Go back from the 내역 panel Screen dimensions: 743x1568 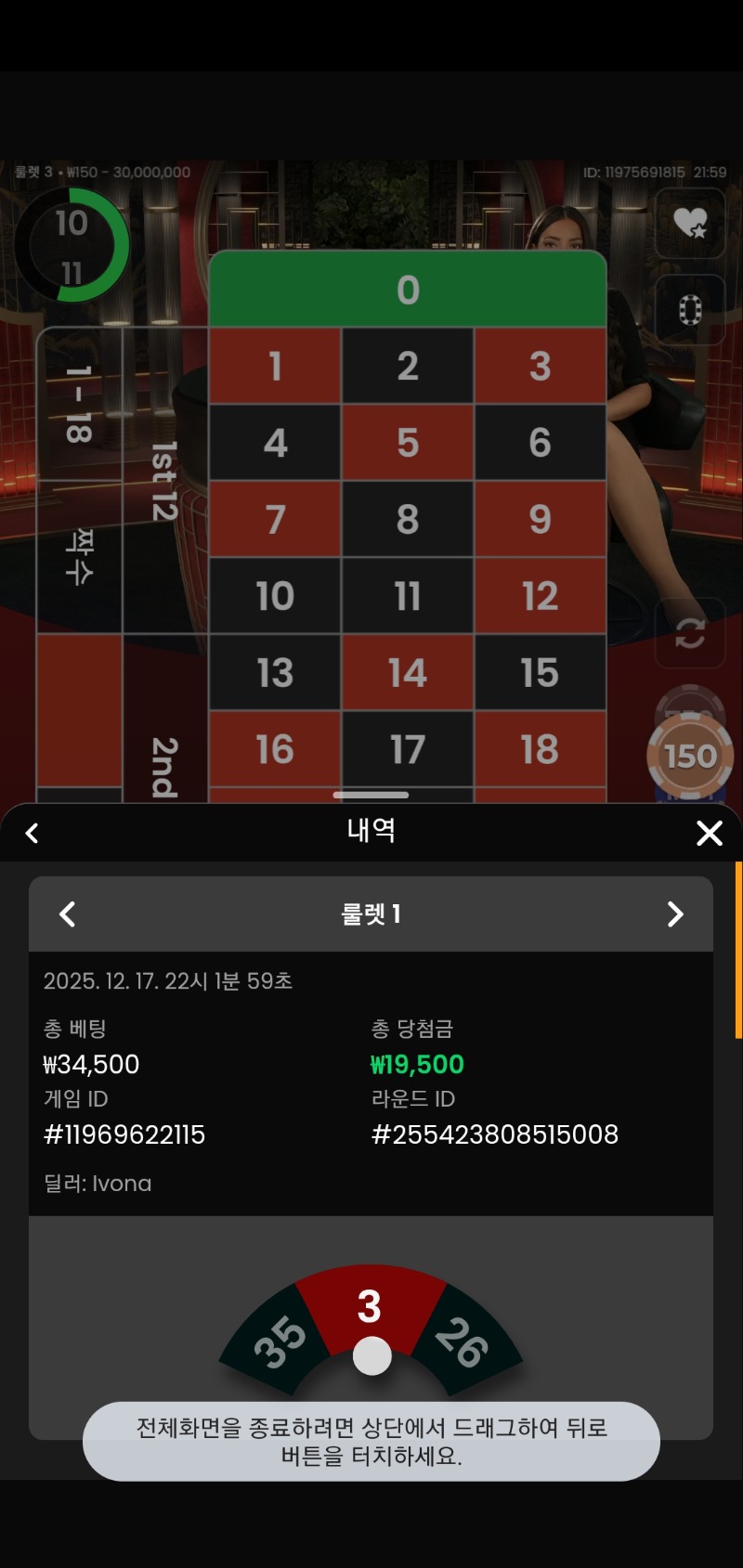(33, 833)
